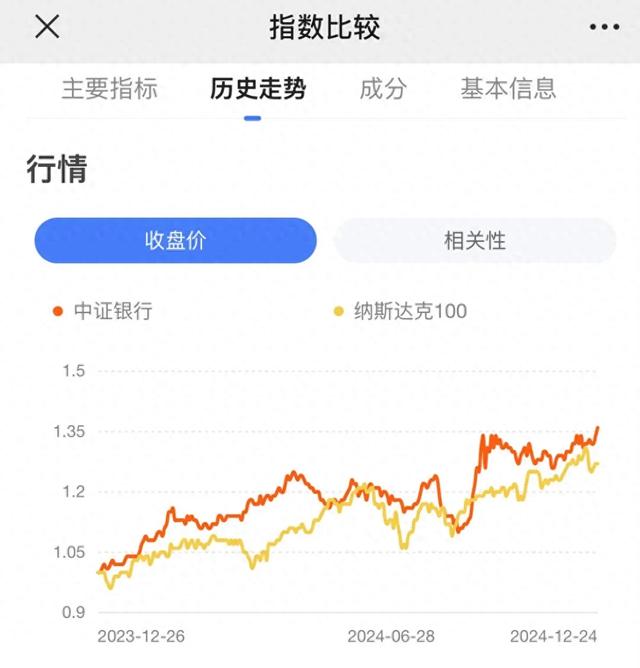Open the 成分 tab
Screen dimensions: 640x668
[383, 89]
